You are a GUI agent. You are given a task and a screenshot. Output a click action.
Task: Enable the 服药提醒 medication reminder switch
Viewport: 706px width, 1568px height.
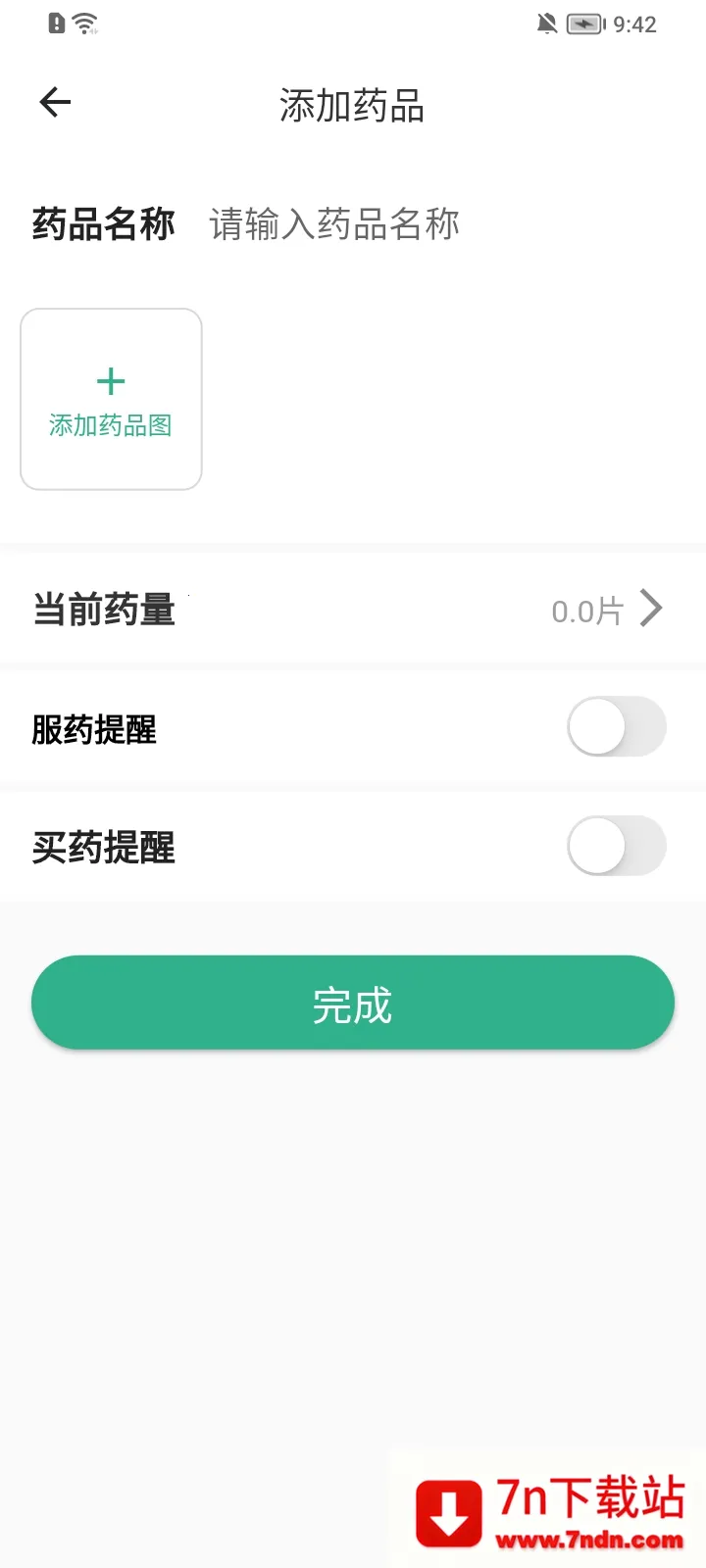click(617, 727)
